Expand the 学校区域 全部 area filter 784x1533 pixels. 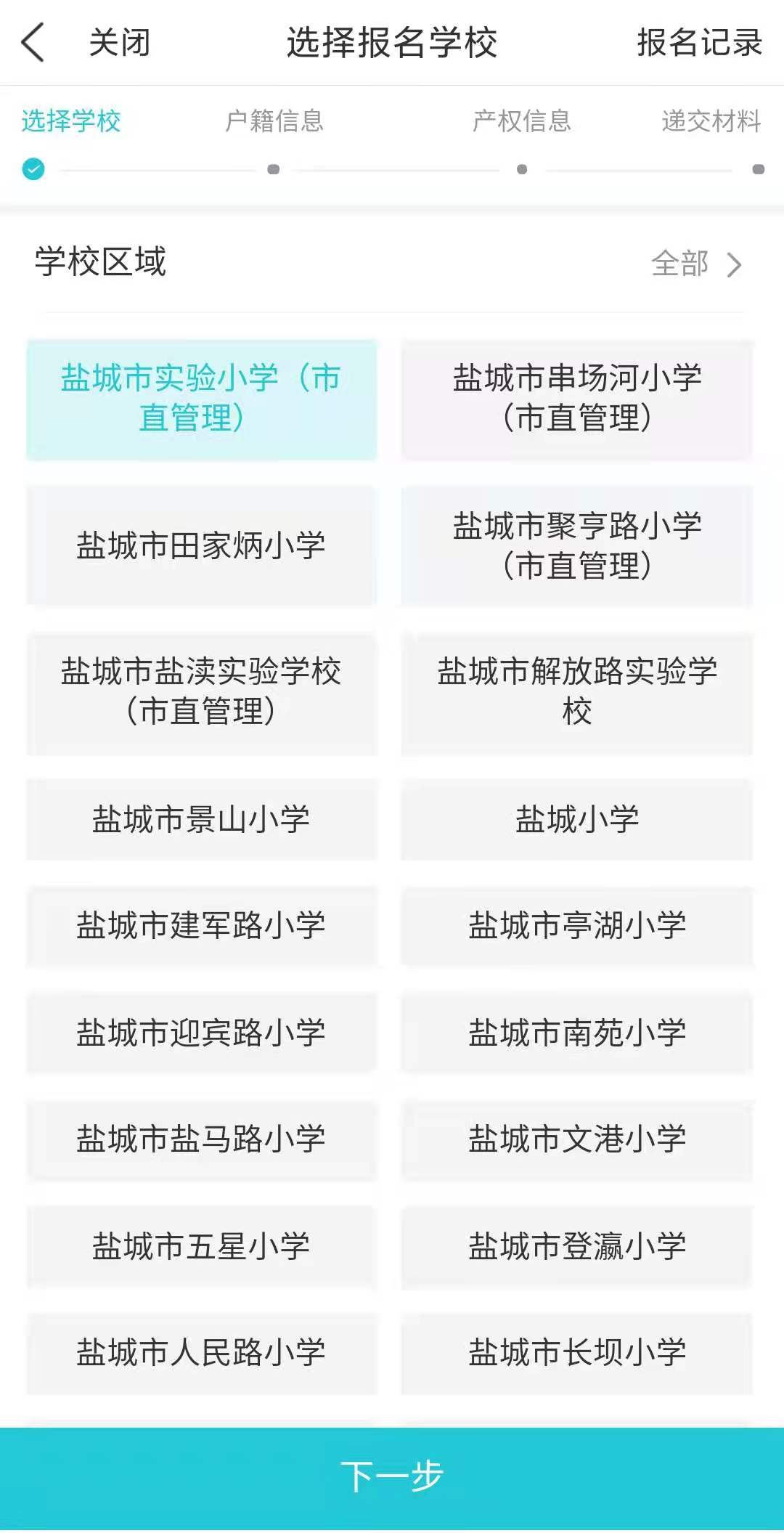point(695,264)
